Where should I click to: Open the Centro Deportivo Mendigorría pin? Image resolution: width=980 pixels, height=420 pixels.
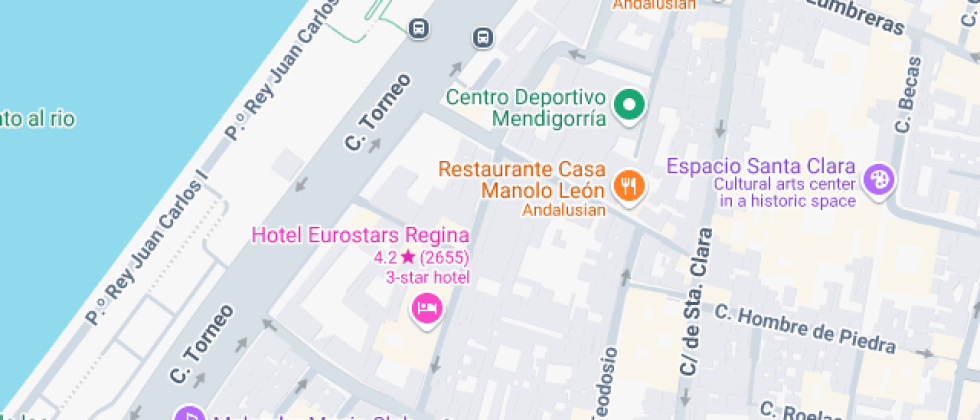point(628,104)
